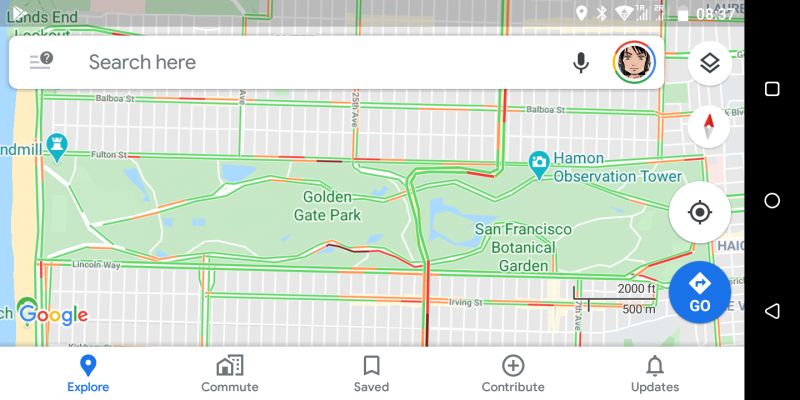This screenshot has height=400, width=800.
Task: Start voice search with the microphone
Action: [580, 63]
